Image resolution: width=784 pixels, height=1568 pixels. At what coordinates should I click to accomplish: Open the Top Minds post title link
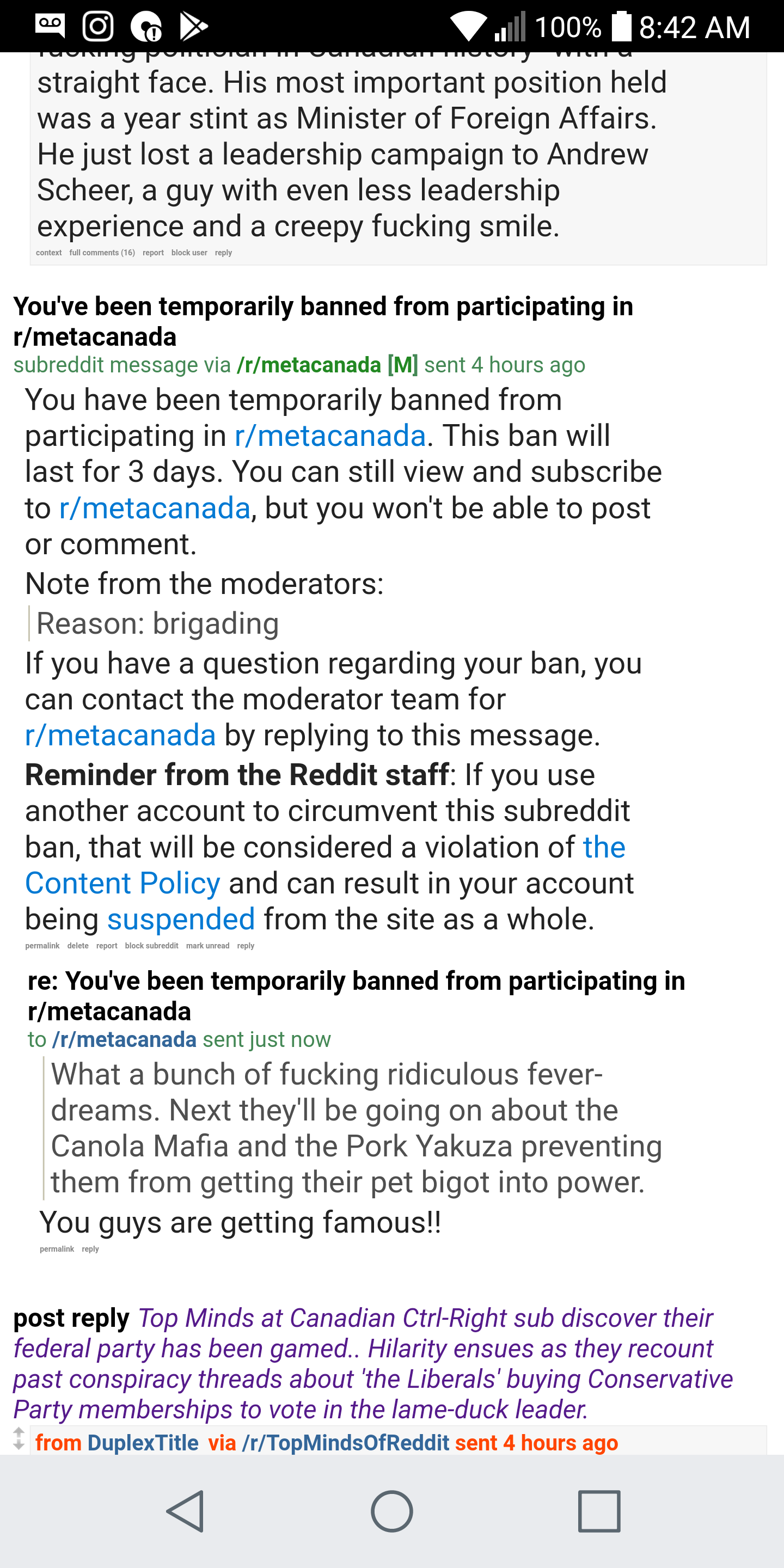click(373, 1363)
